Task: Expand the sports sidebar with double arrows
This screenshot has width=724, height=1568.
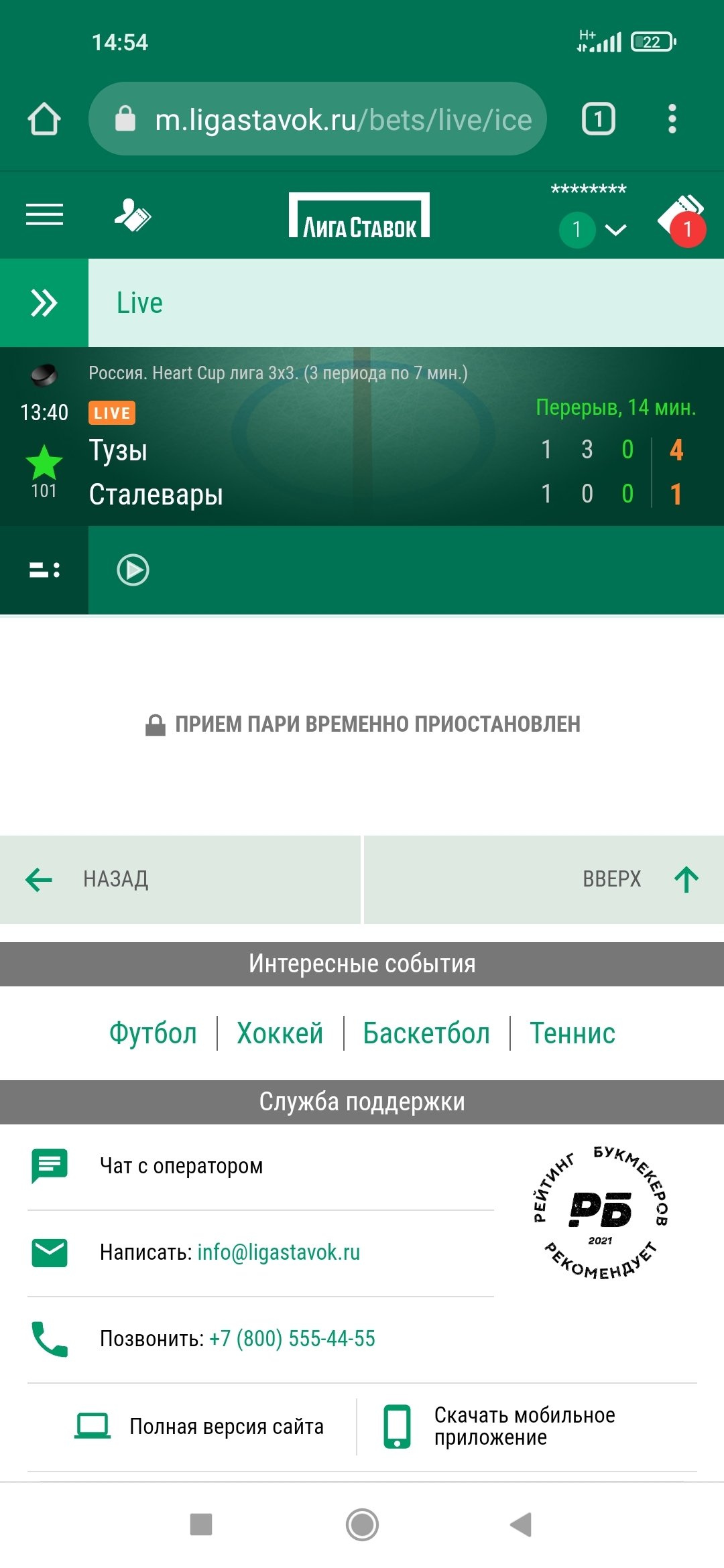Action: (x=44, y=303)
